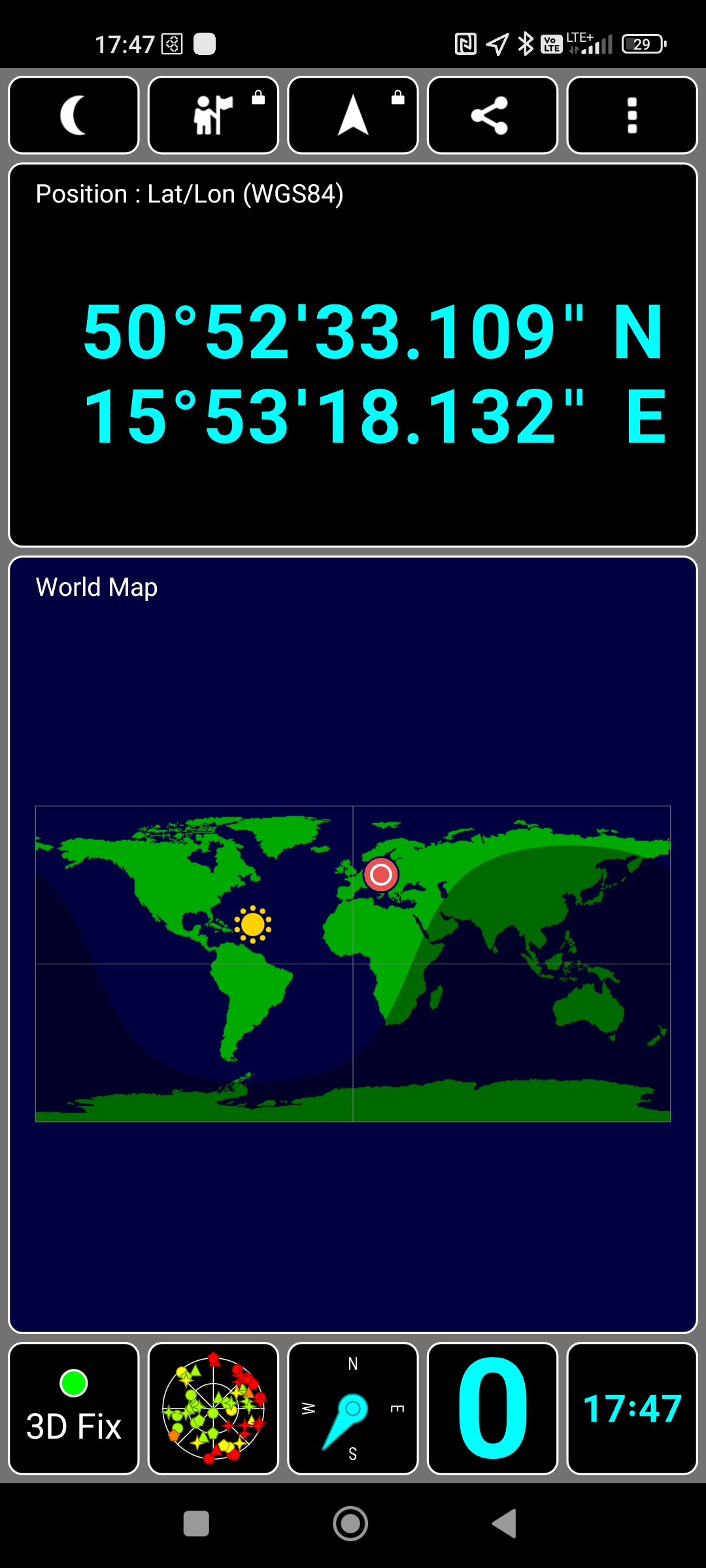Screen dimensions: 706x1568
Task: Open the Lat/Lon position panel
Action: [353, 355]
